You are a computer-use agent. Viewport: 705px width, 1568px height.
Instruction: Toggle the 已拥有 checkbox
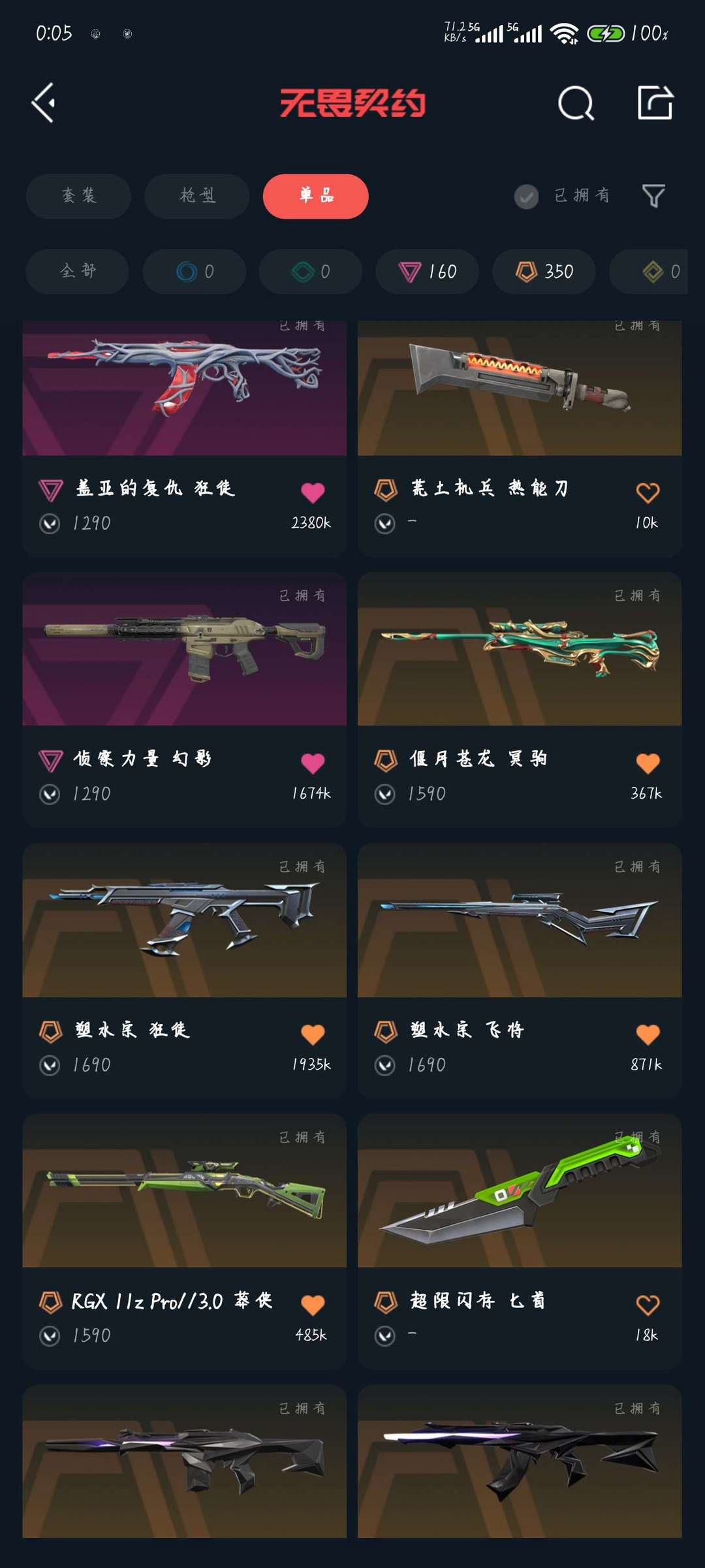(x=526, y=196)
